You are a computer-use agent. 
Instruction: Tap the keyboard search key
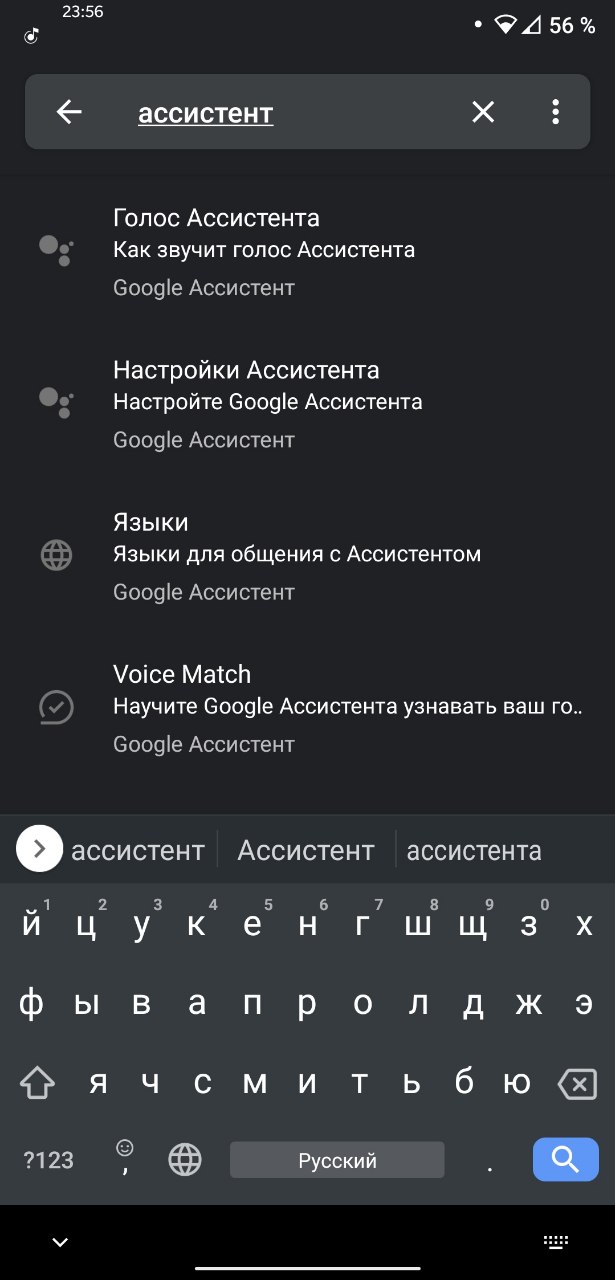(565, 1160)
